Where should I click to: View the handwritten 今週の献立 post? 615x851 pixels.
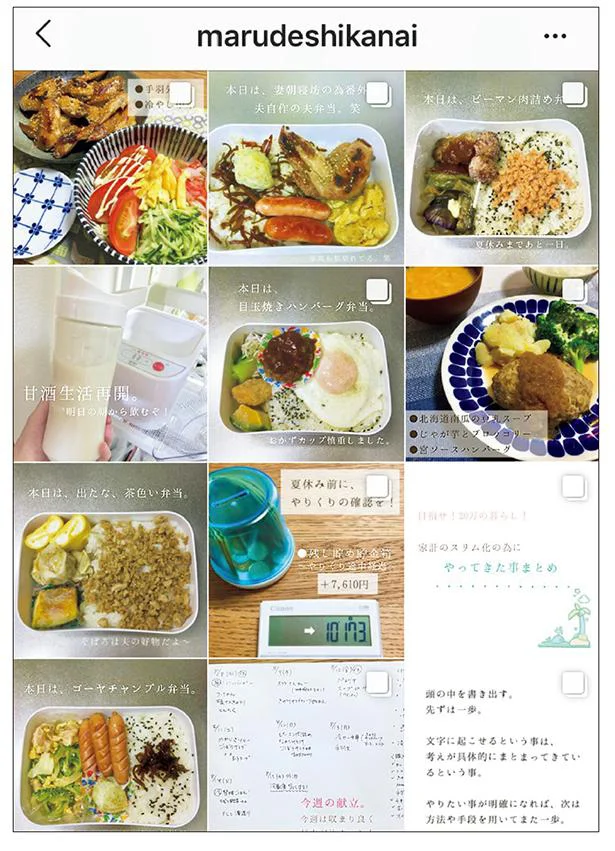[x=306, y=745]
